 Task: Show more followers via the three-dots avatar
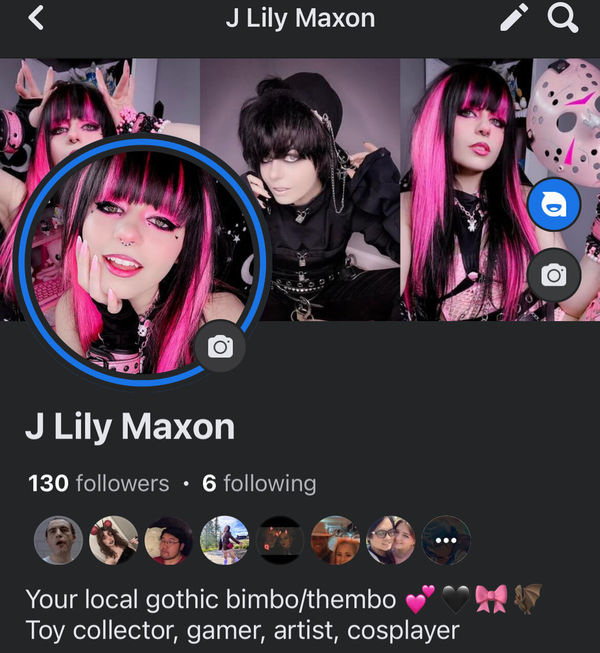(x=446, y=541)
